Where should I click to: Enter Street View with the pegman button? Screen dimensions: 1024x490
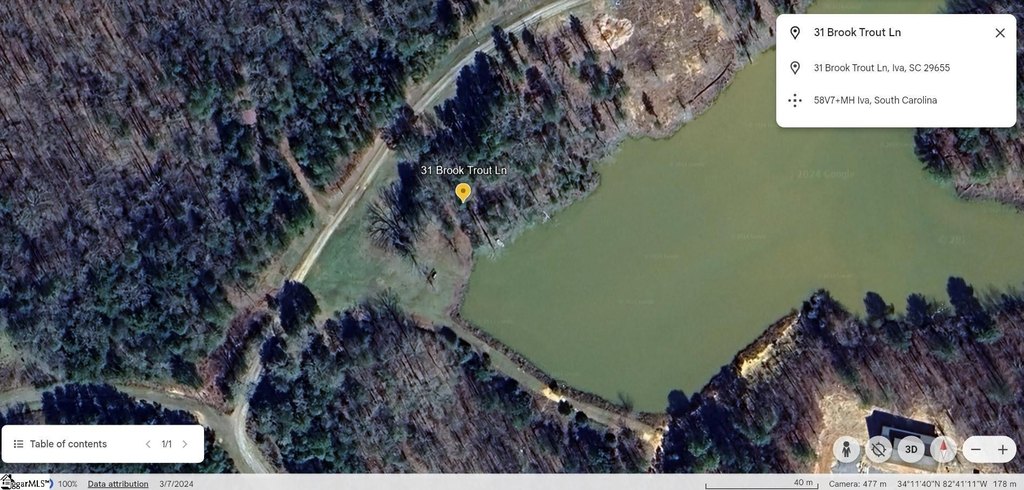point(846,450)
